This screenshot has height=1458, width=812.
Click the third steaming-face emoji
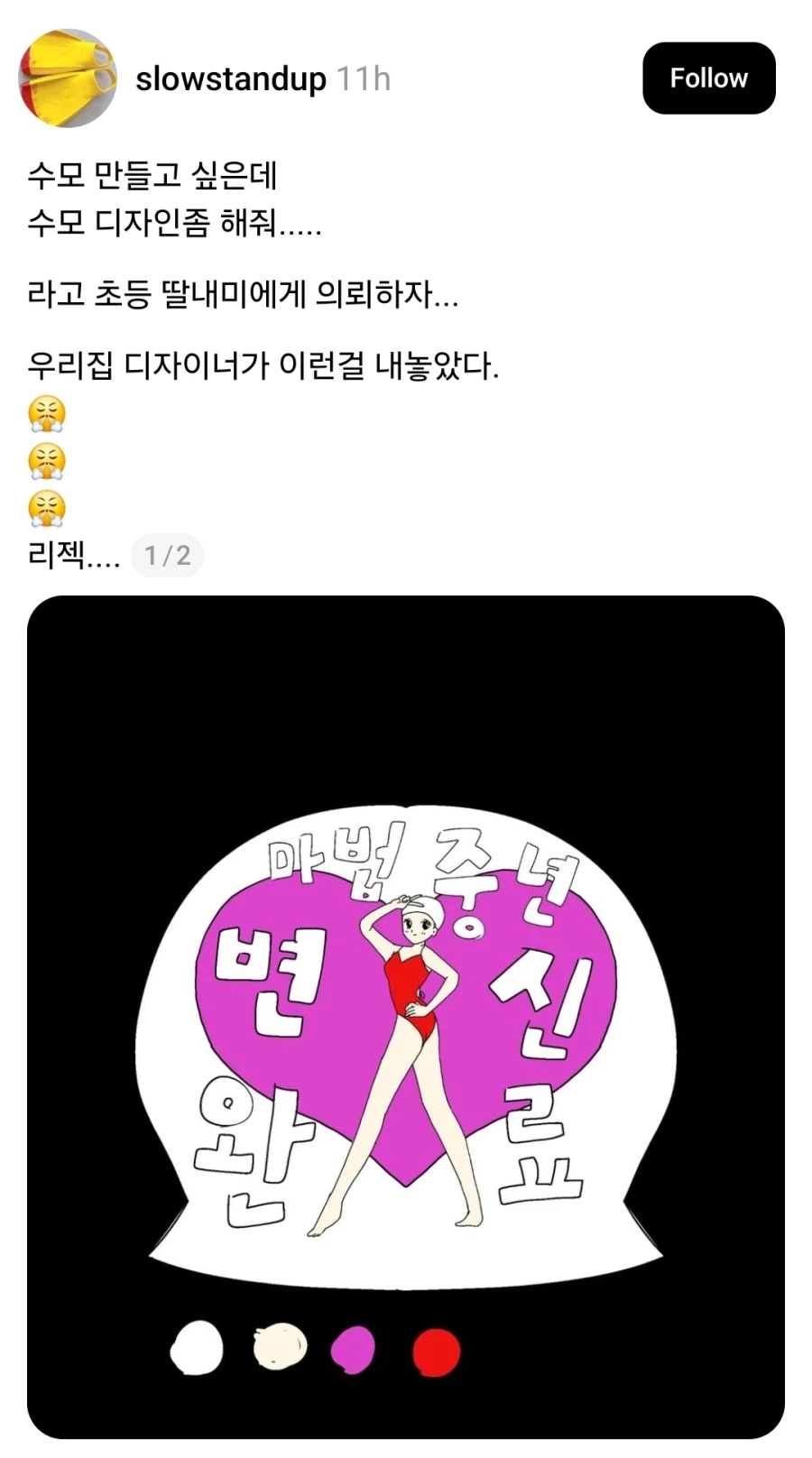(x=46, y=509)
